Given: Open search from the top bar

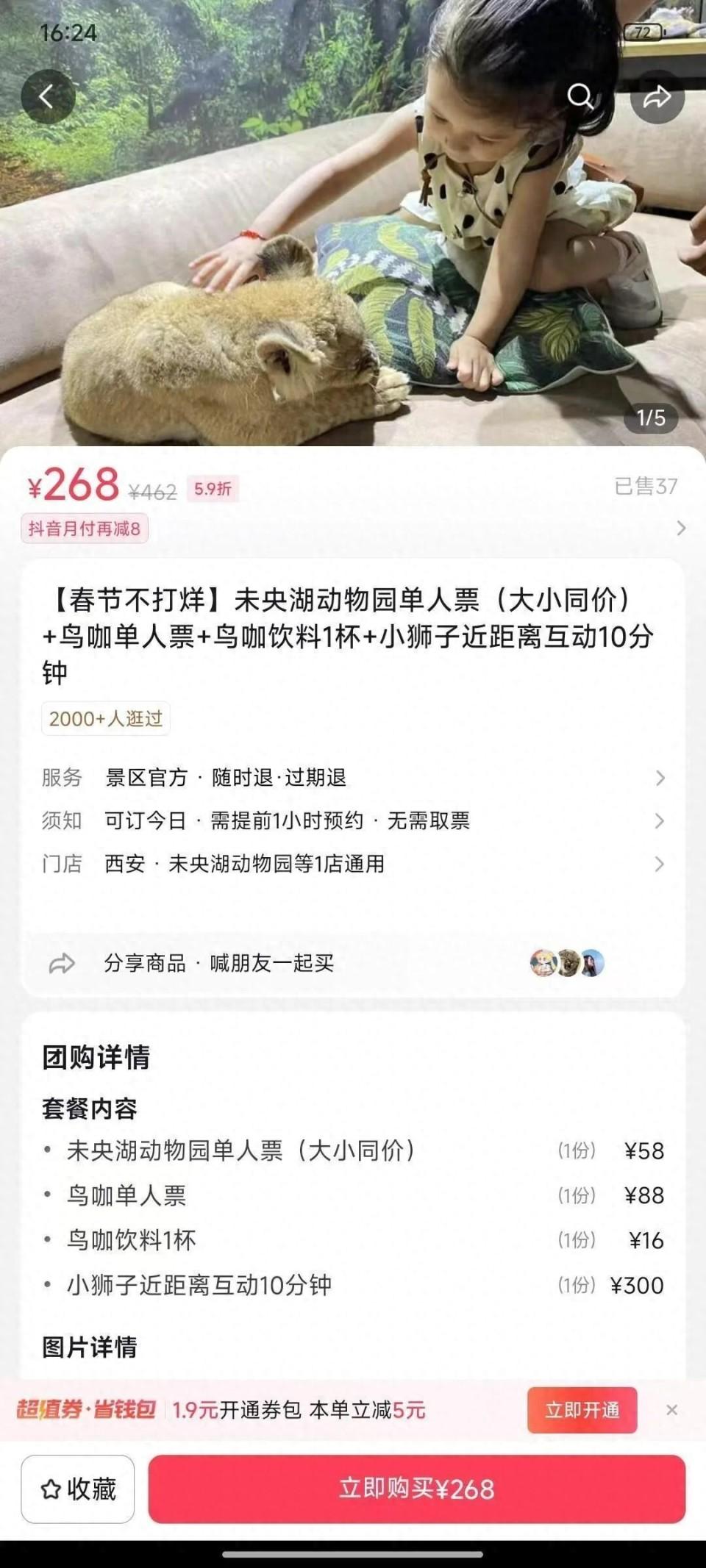Looking at the screenshot, I should [x=580, y=96].
